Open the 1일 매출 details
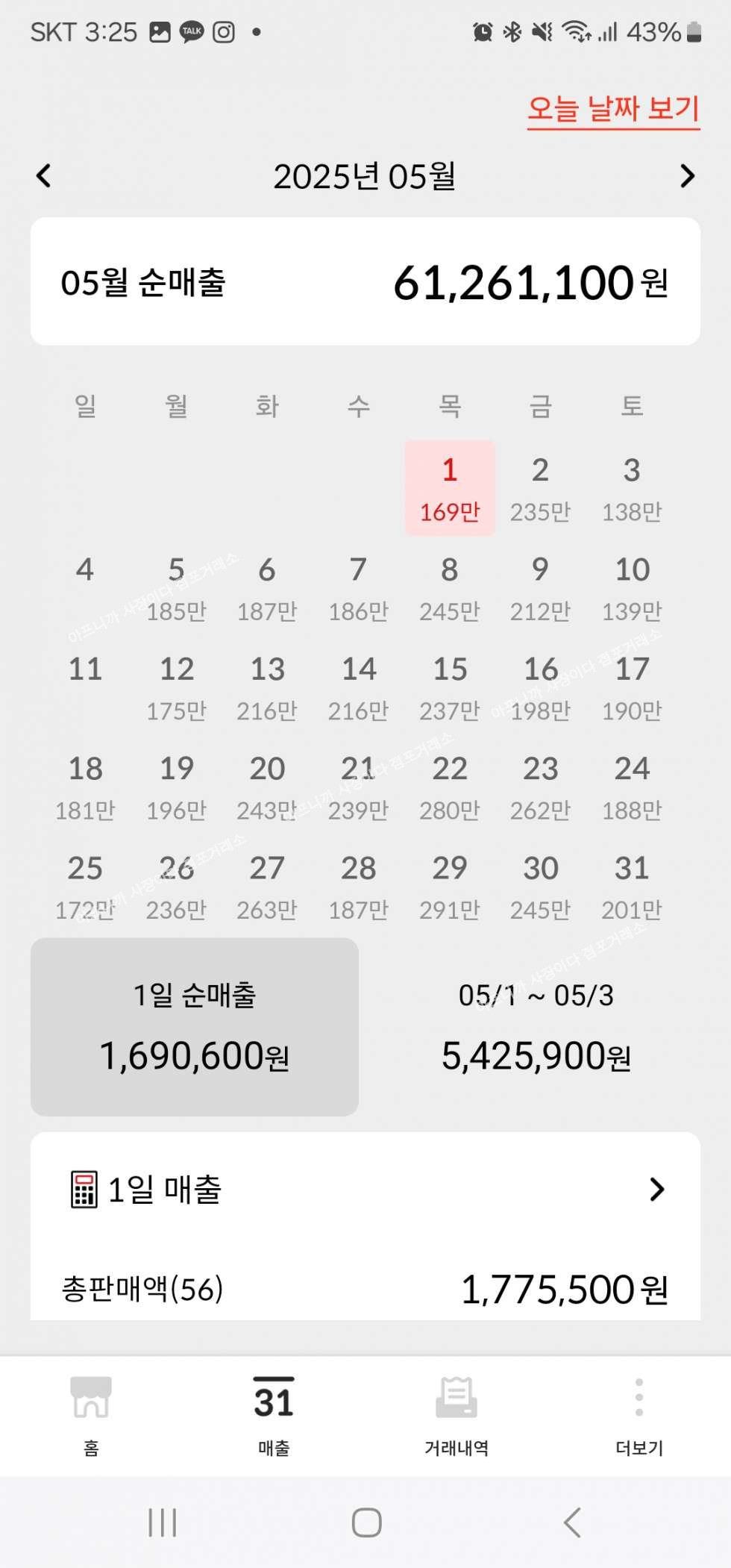731x1568 pixels. click(365, 1189)
